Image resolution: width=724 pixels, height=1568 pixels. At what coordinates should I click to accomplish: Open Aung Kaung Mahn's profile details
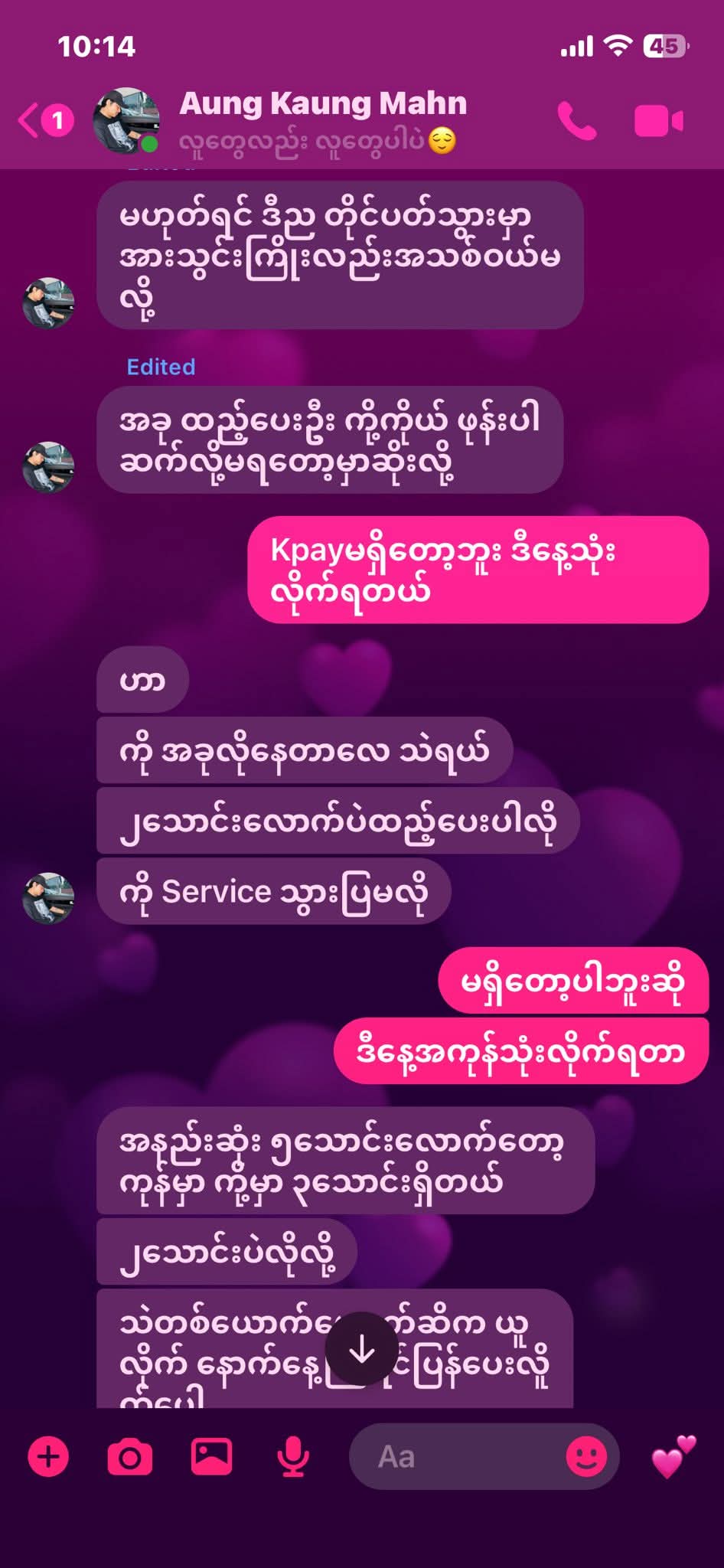[x=322, y=105]
